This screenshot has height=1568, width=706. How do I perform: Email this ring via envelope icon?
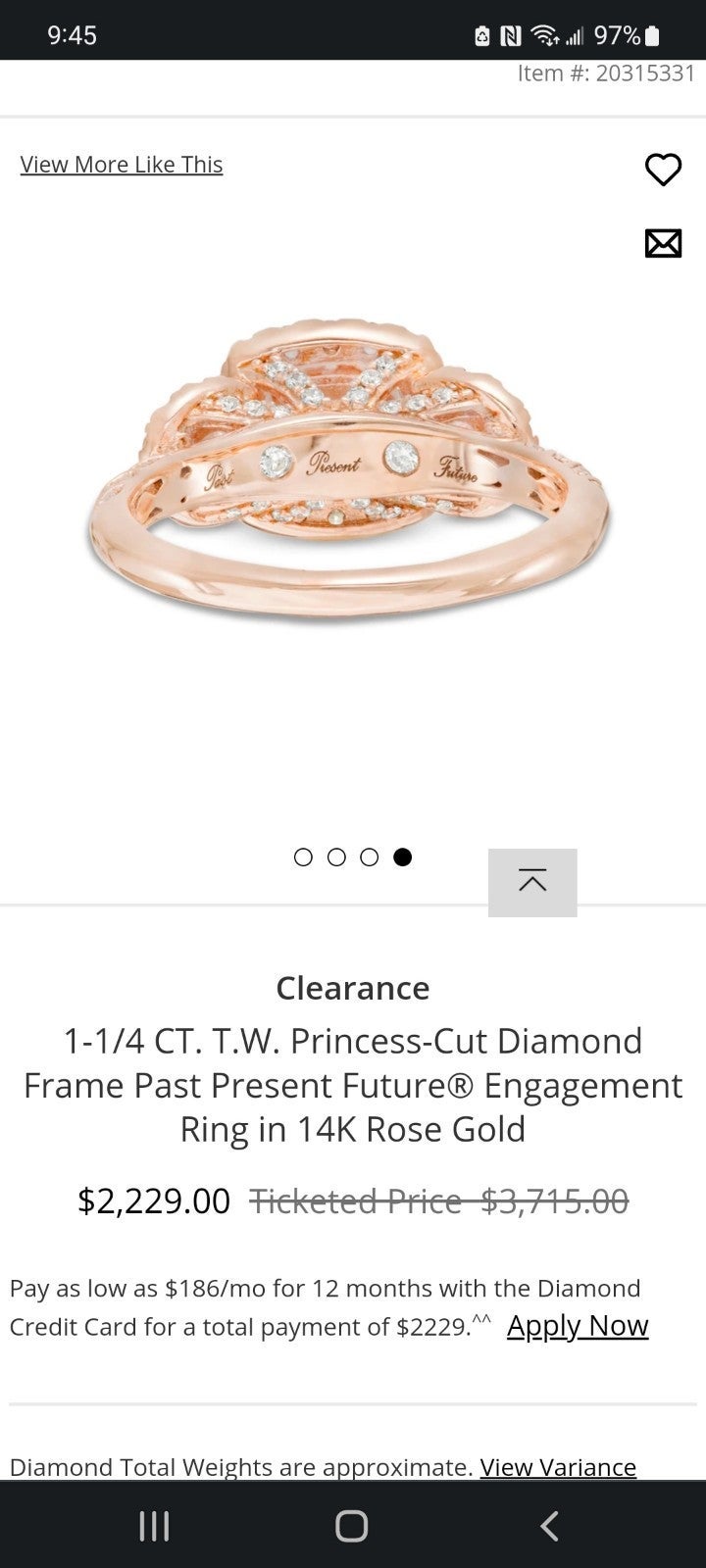point(663,243)
